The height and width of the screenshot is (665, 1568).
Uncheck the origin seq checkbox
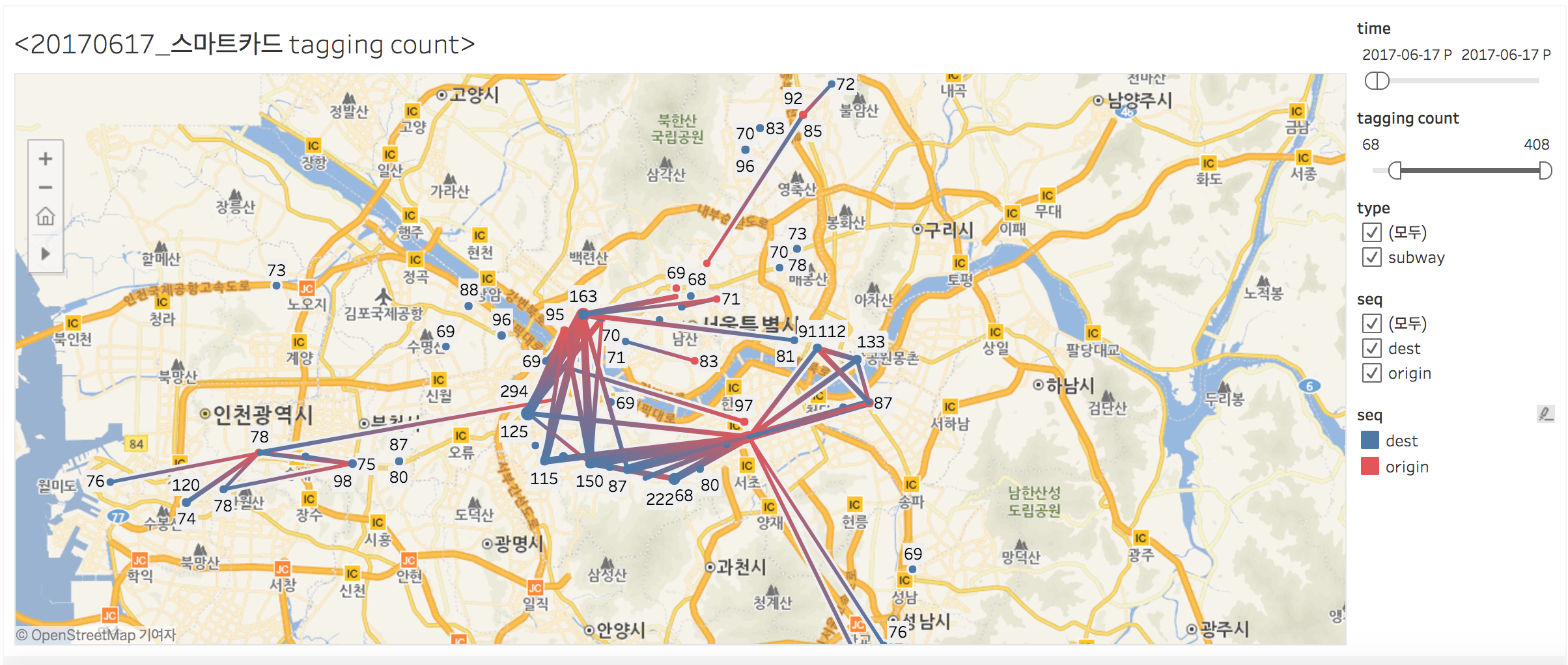pos(1371,373)
